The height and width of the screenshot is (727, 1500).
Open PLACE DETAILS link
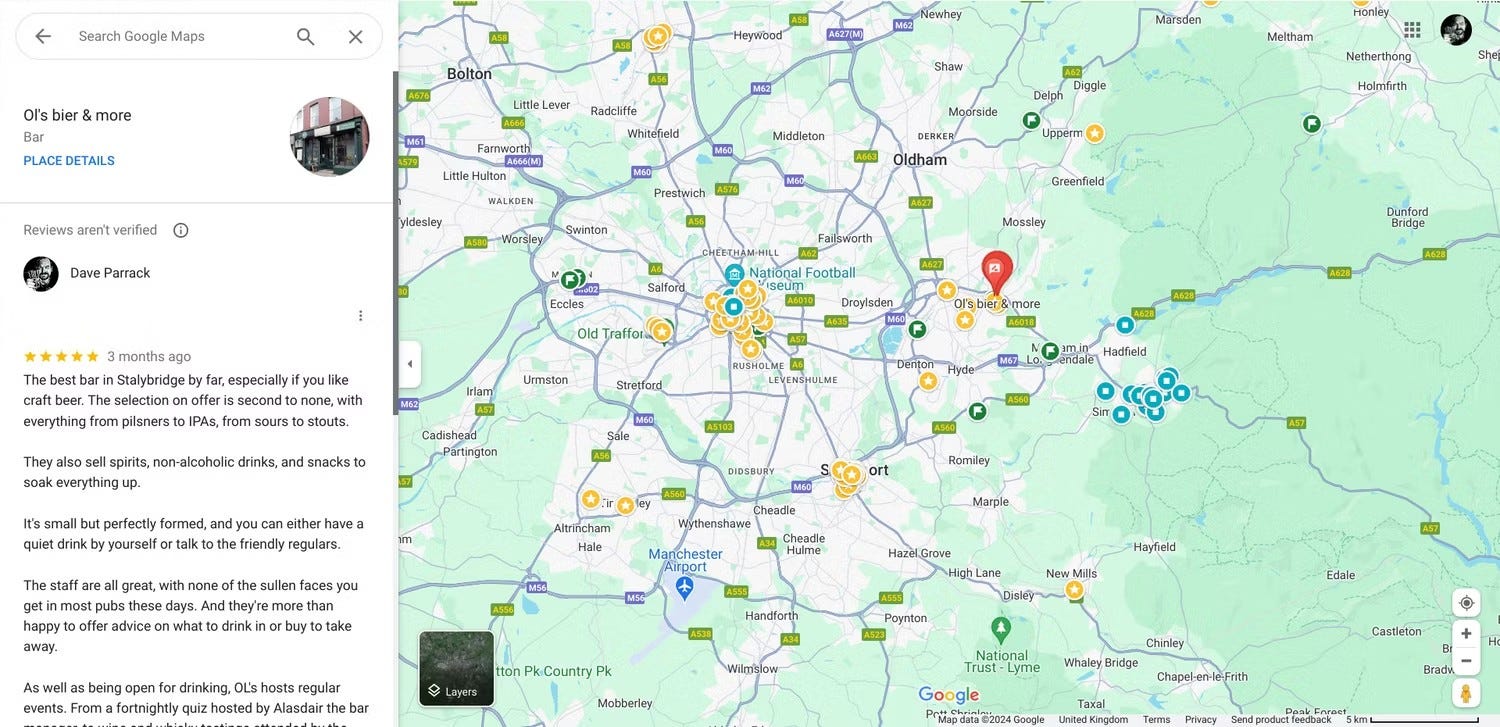[x=69, y=161]
